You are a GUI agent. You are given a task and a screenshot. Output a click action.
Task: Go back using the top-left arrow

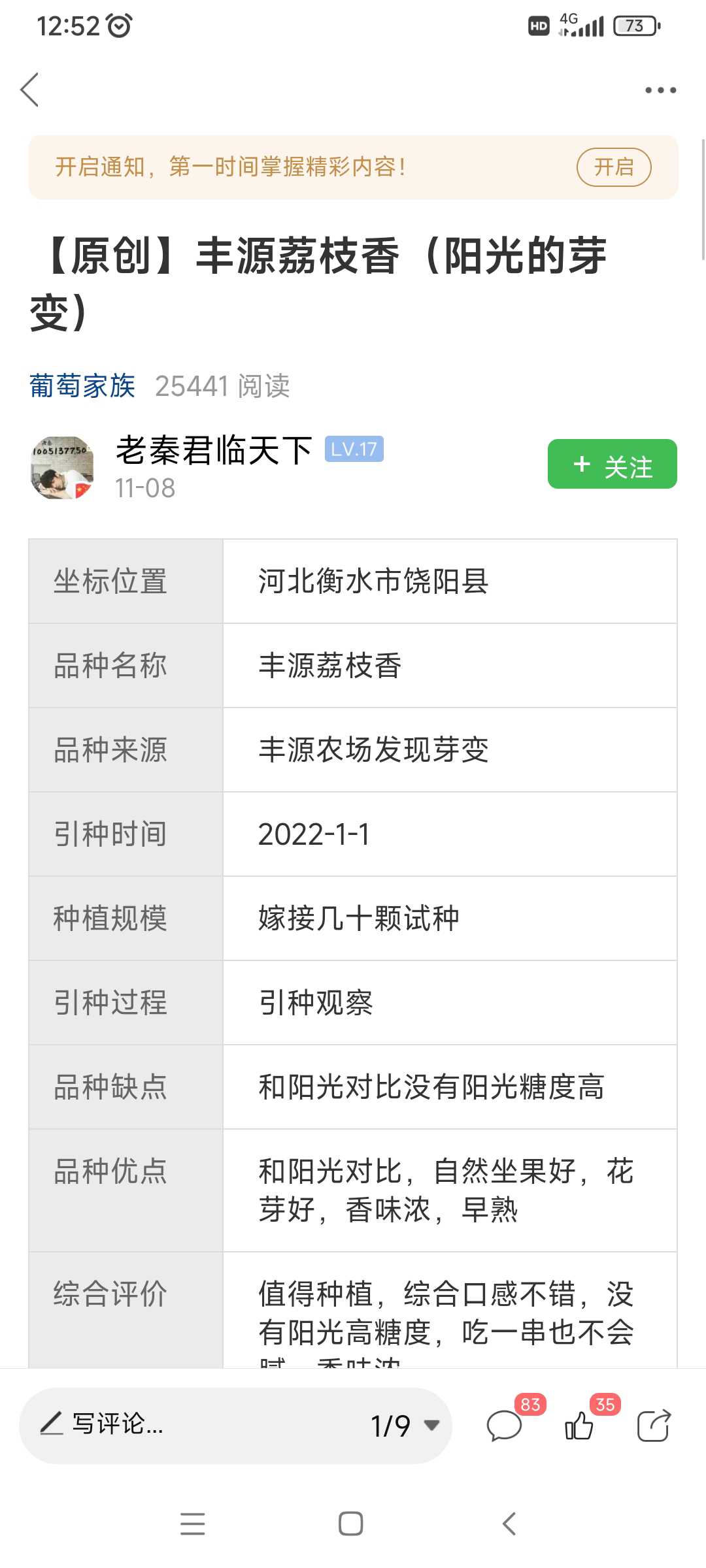pyautogui.click(x=30, y=90)
